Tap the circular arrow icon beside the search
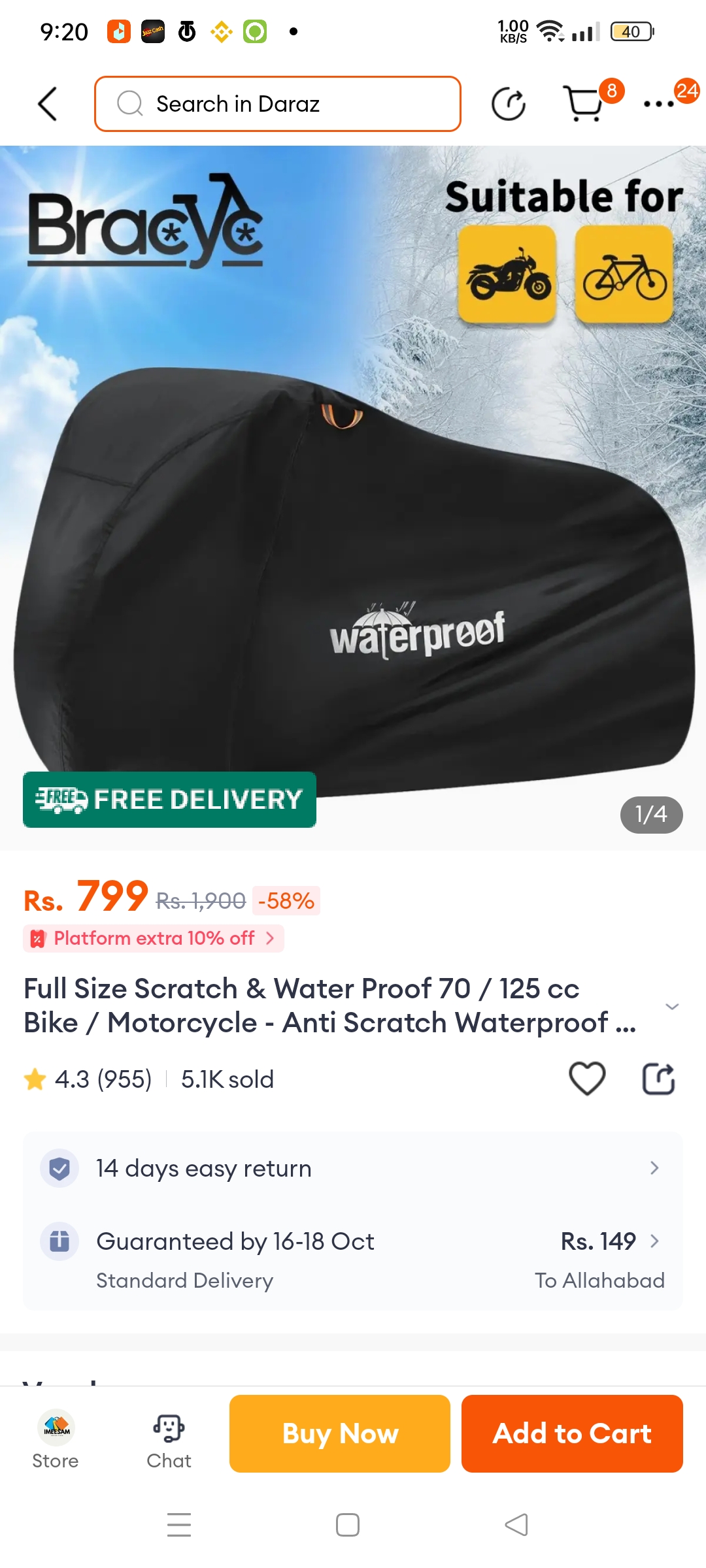The height and width of the screenshot is (1568, 706). [x=509, y=104]
